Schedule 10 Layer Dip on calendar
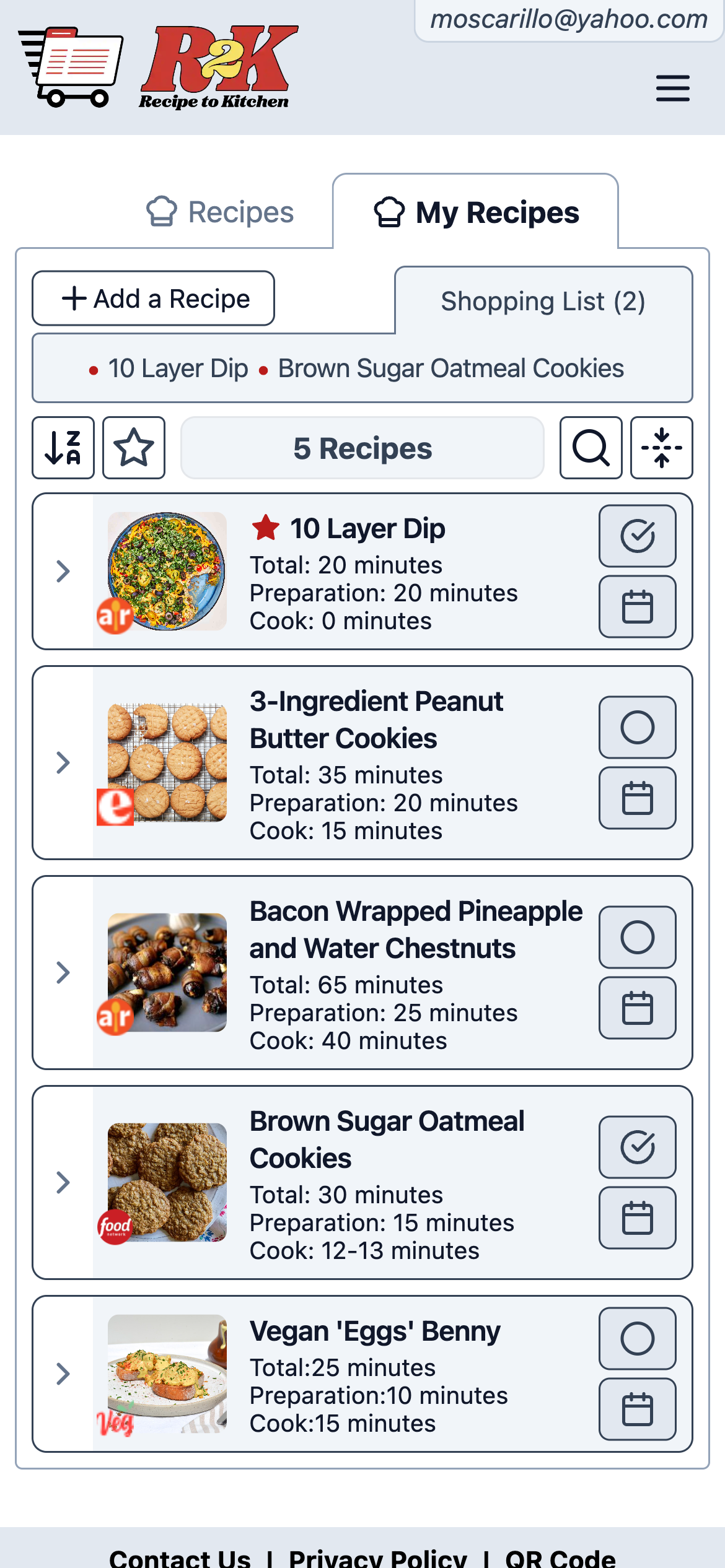Viewport: 725px width, 1568px height. pyautogui.click(x=637, y=607)
